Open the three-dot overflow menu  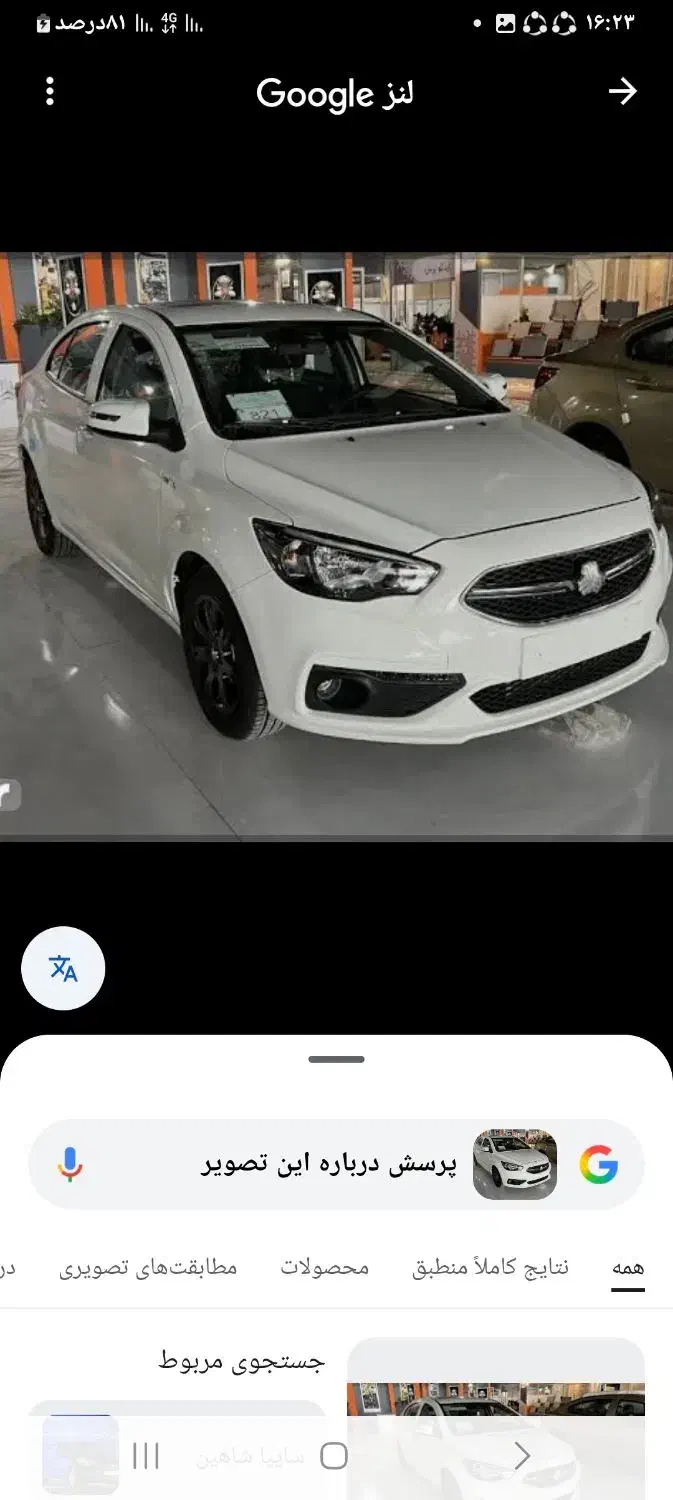tap(49, 92)
